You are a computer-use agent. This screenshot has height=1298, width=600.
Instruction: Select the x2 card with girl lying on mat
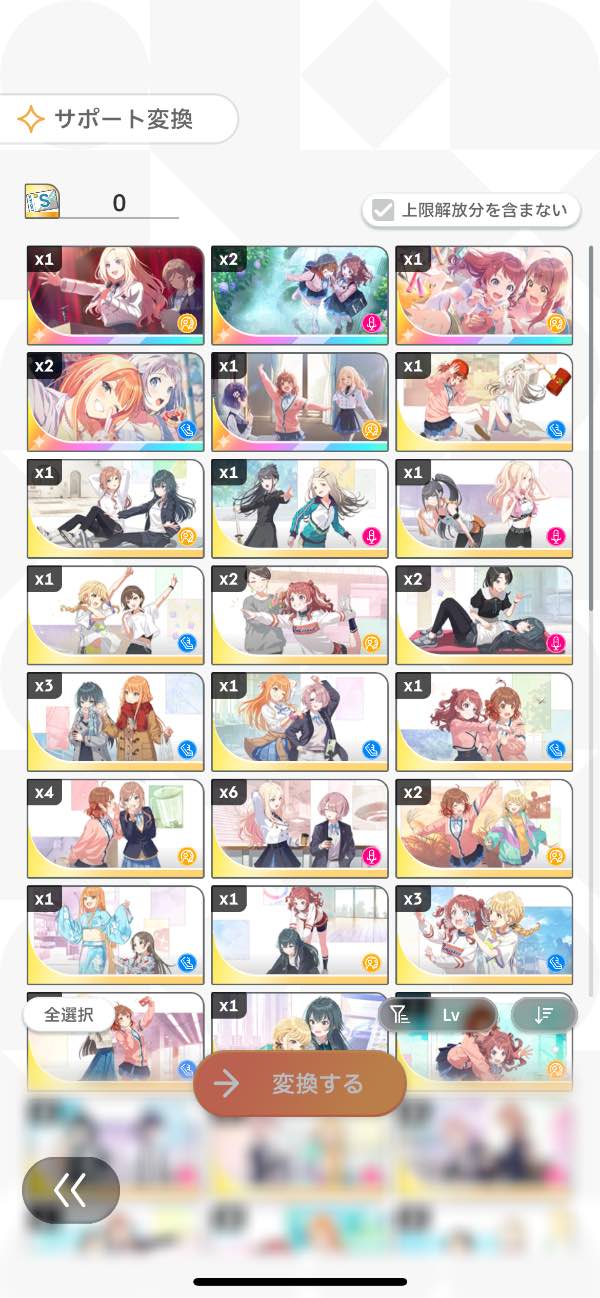click(x=484, y=610)
